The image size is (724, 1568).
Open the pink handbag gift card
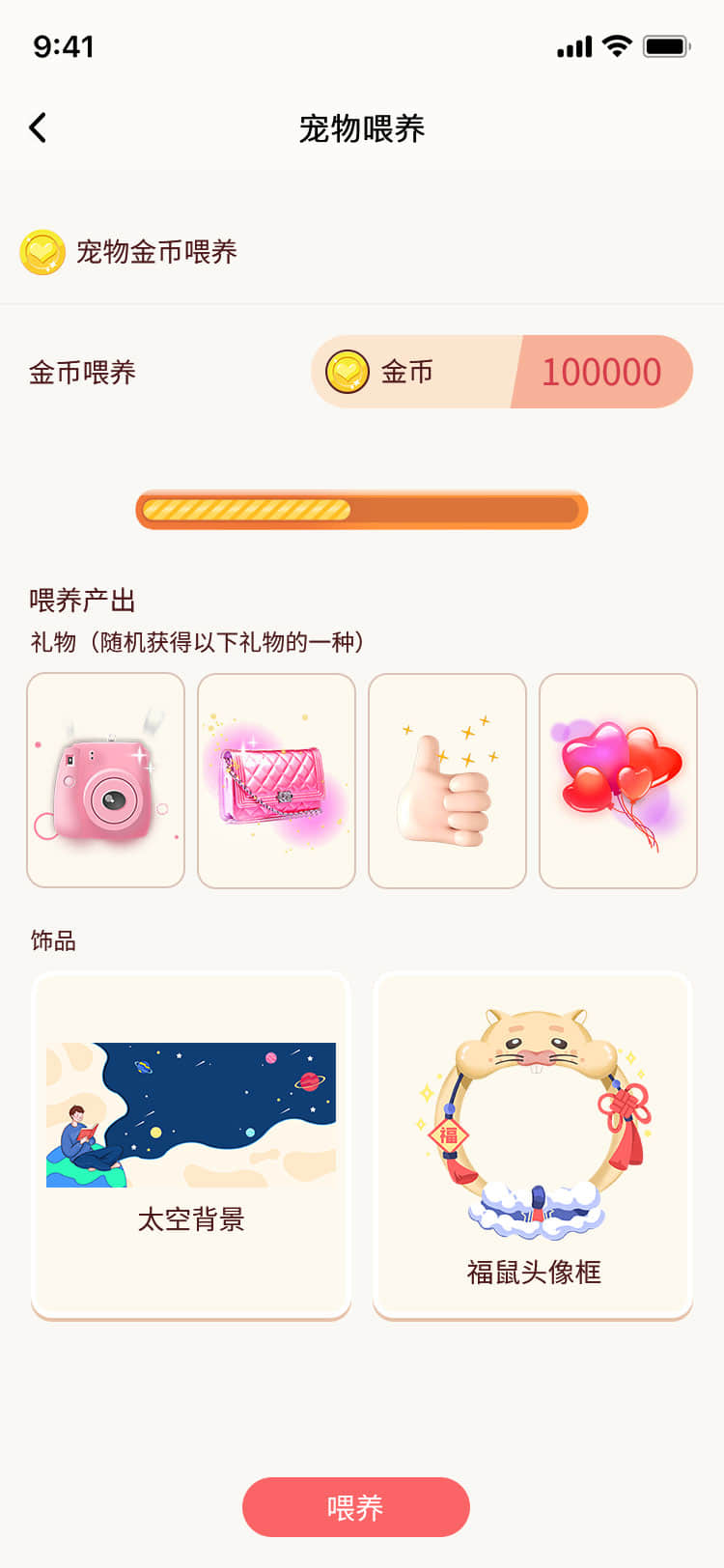pyautogui.click(x=276, y=780)
